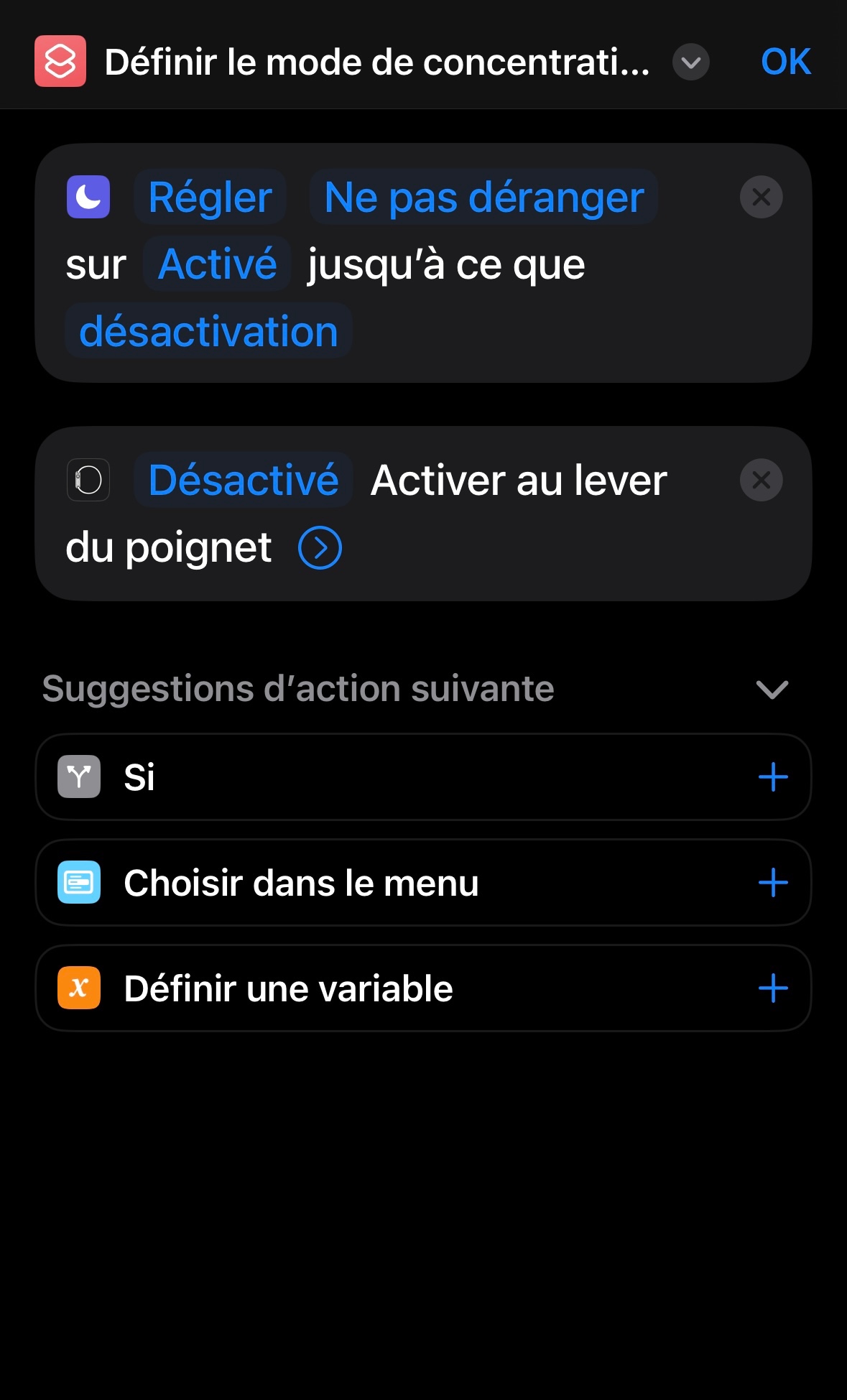The width and height of the screenshot is (847, 1400).
Task: Add the Choisir dans le menu action
Action: [773, 883]
